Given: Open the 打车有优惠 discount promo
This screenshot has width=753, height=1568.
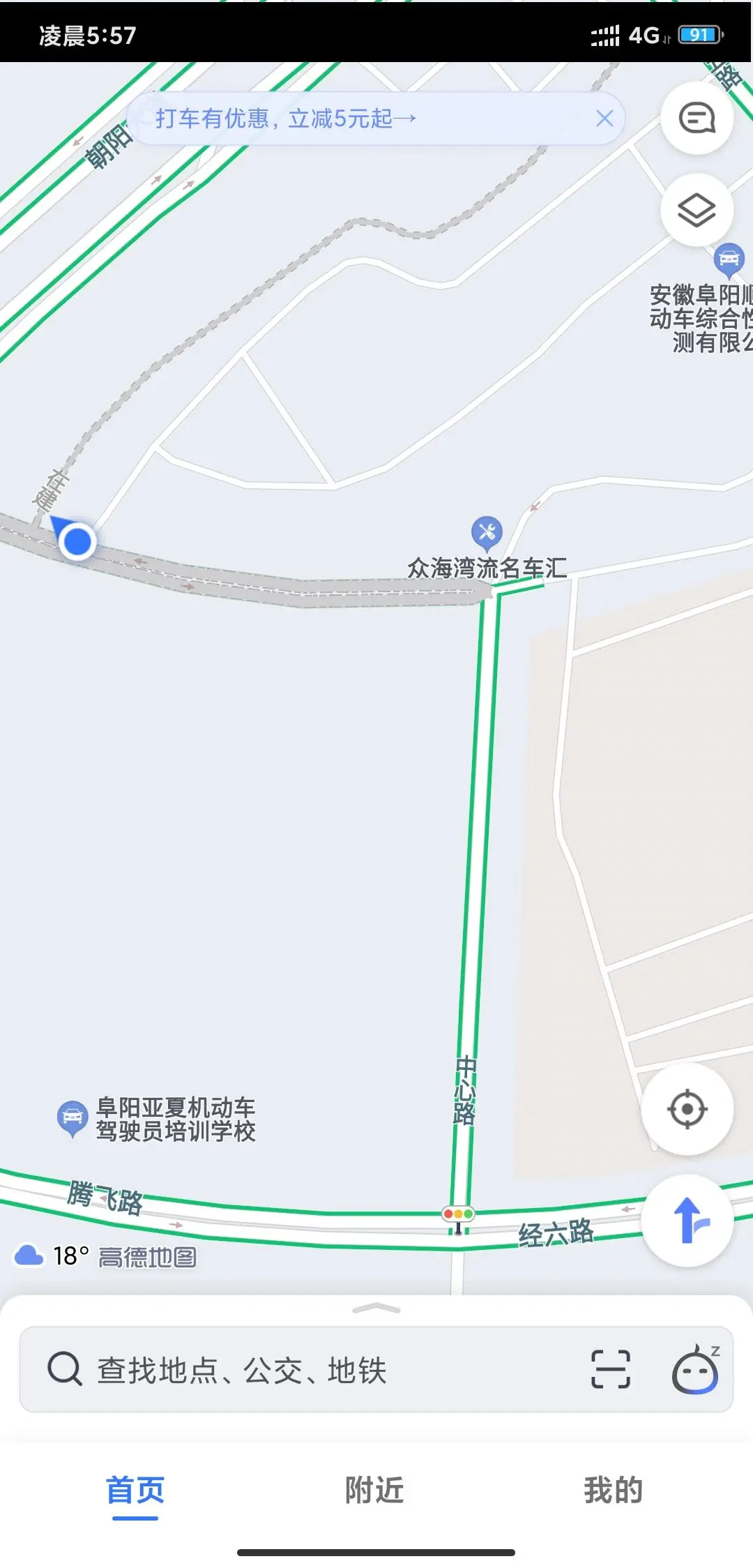Looking at the screenshot, I should click(x=285, y=119).
